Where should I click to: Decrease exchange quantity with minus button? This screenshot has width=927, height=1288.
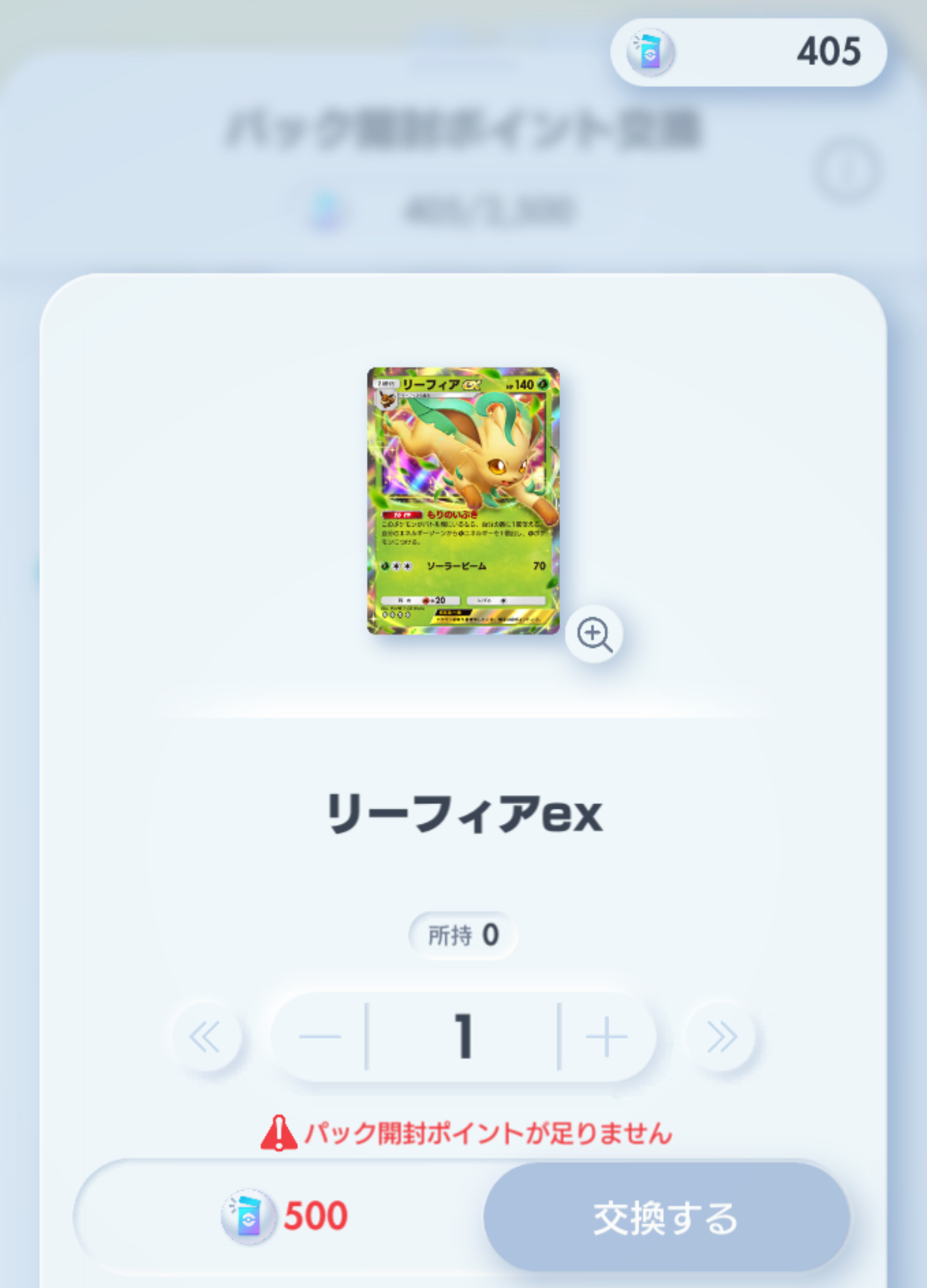319,1036
